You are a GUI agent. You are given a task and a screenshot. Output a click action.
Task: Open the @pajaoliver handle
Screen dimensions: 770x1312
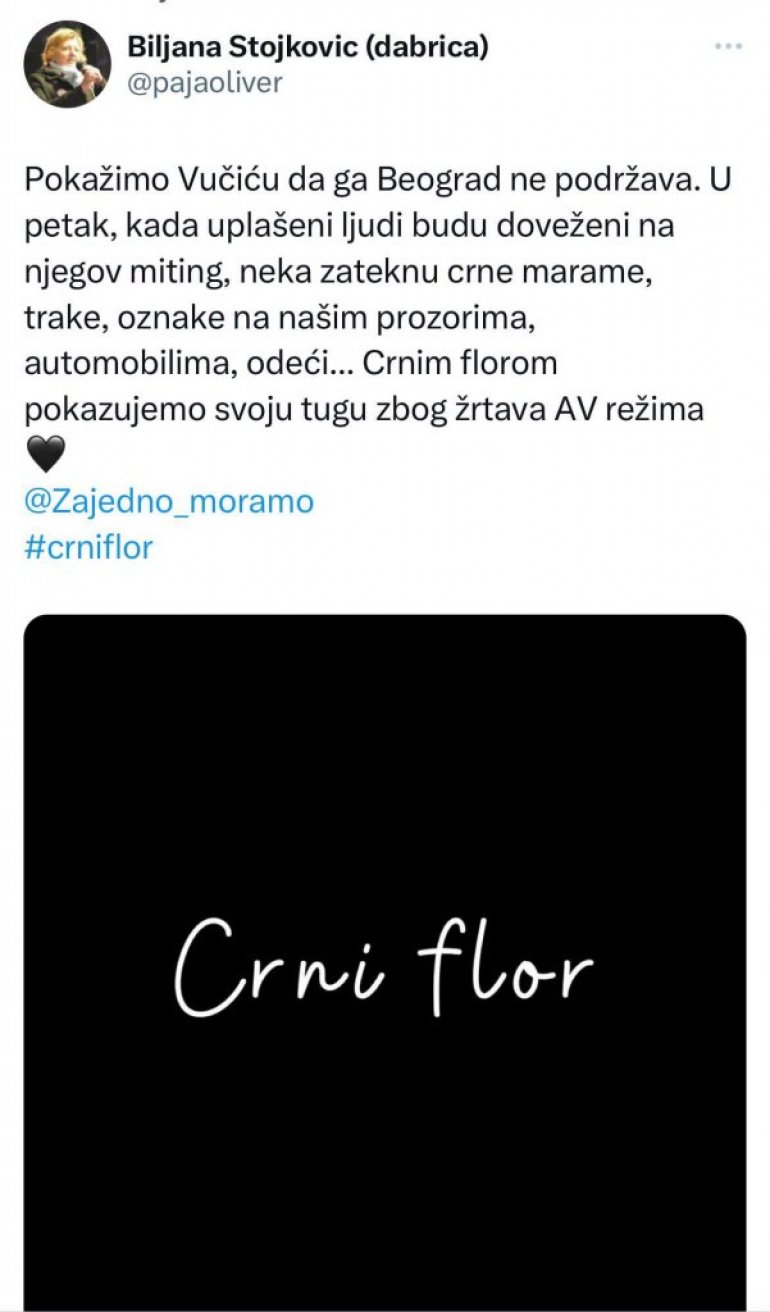tap(205, 82)
